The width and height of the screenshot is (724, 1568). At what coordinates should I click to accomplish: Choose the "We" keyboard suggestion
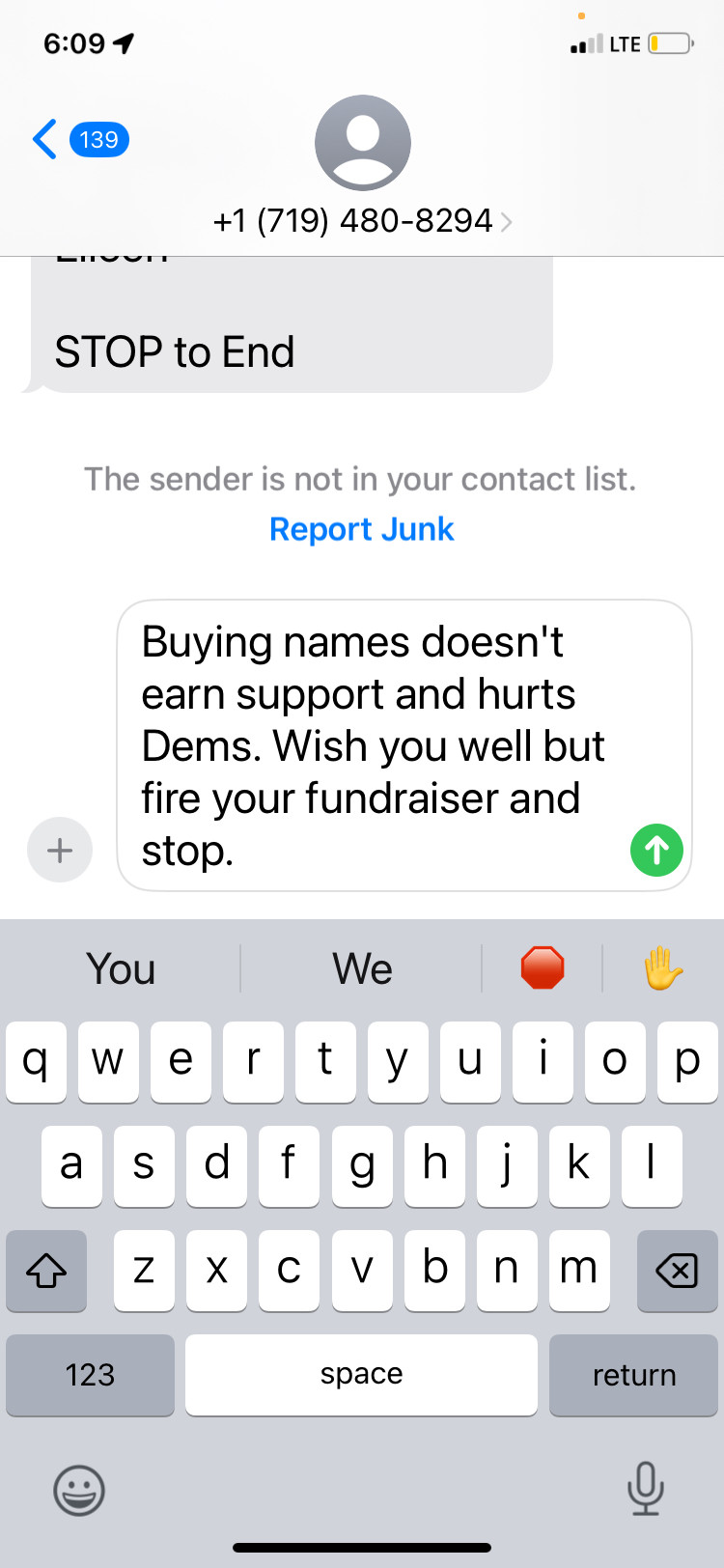pyautogui.click(x=362, y=968)
